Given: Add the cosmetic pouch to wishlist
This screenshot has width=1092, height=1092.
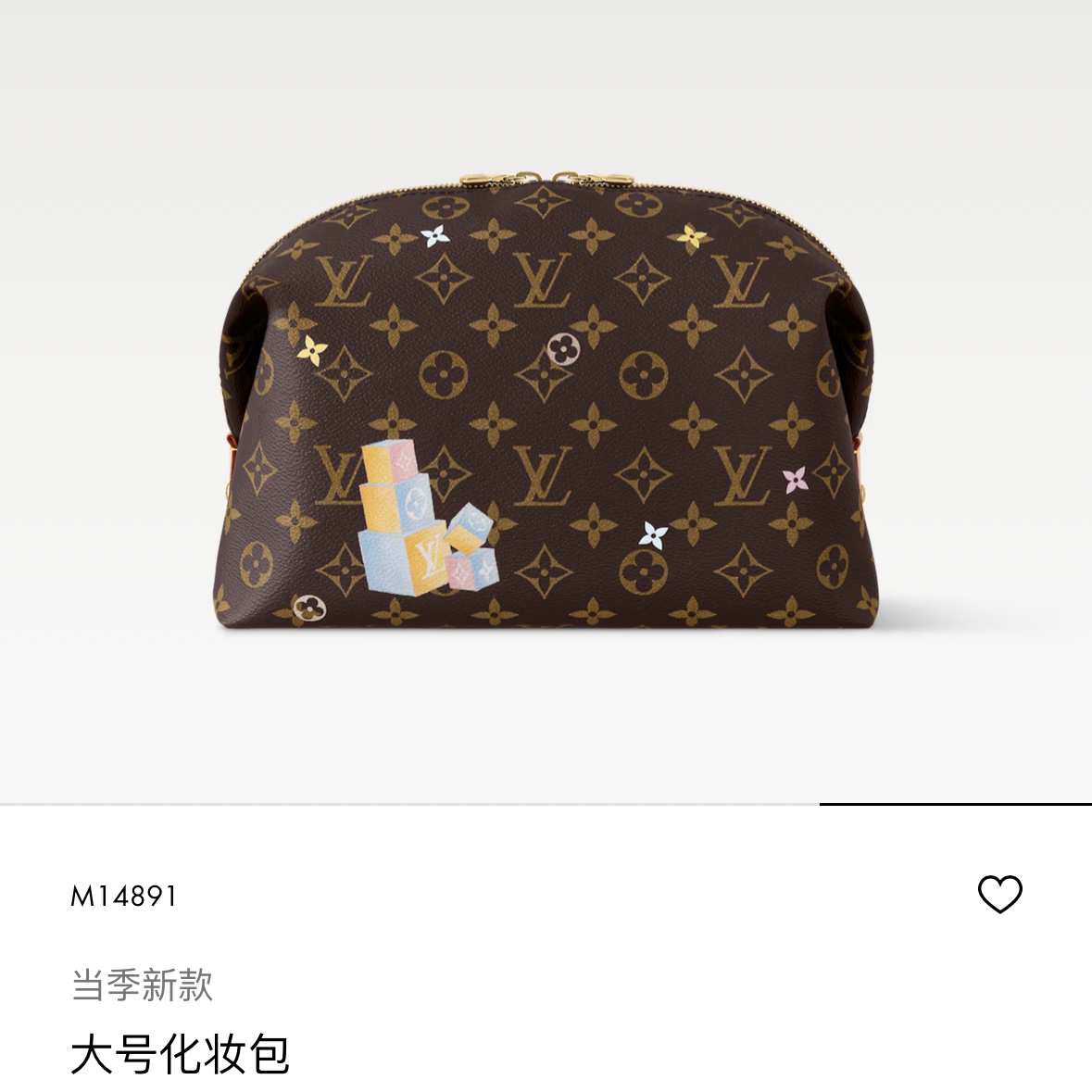Looking at the screenshot, I should click(x=999, y=895).
